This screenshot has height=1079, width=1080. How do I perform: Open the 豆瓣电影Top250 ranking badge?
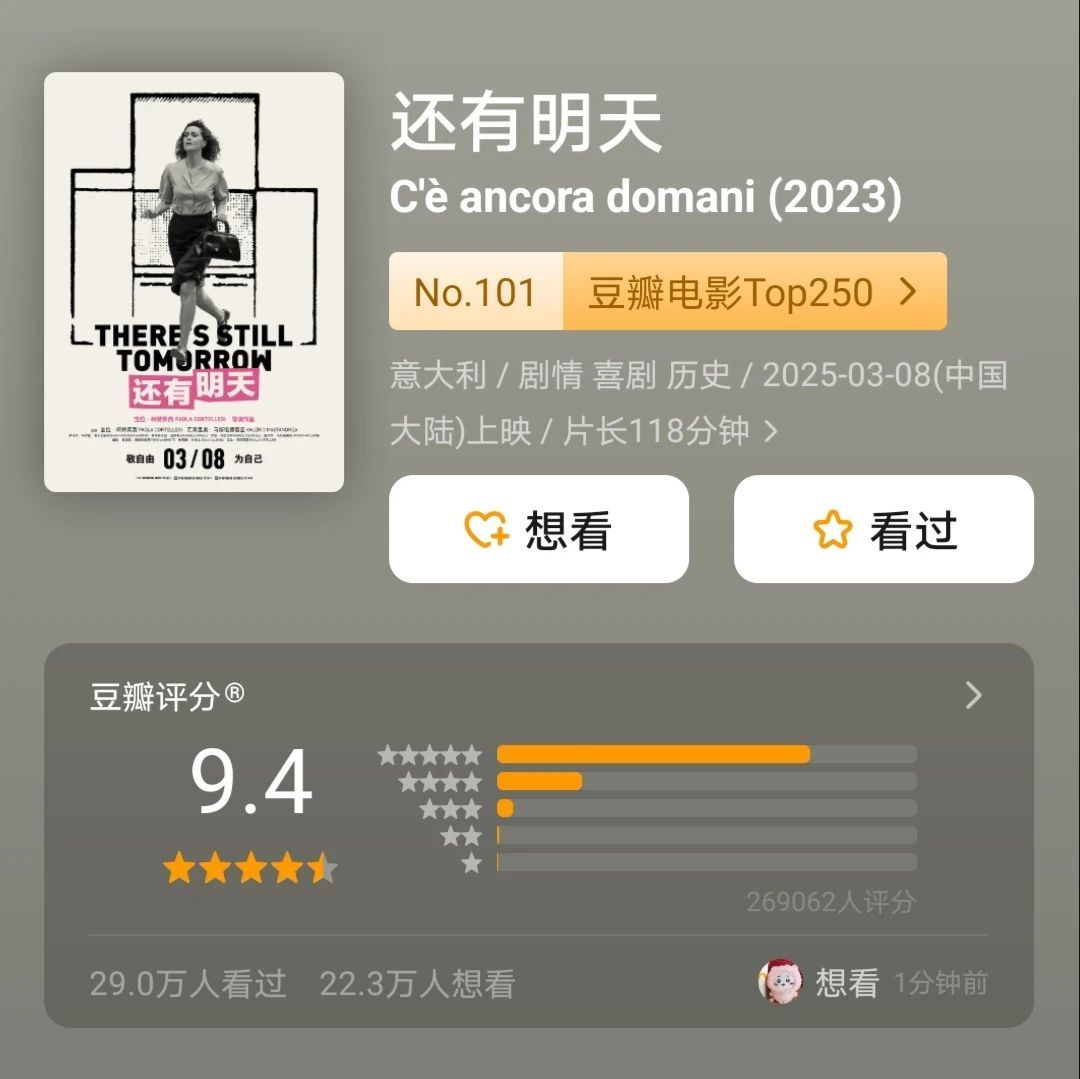(667, 292)
